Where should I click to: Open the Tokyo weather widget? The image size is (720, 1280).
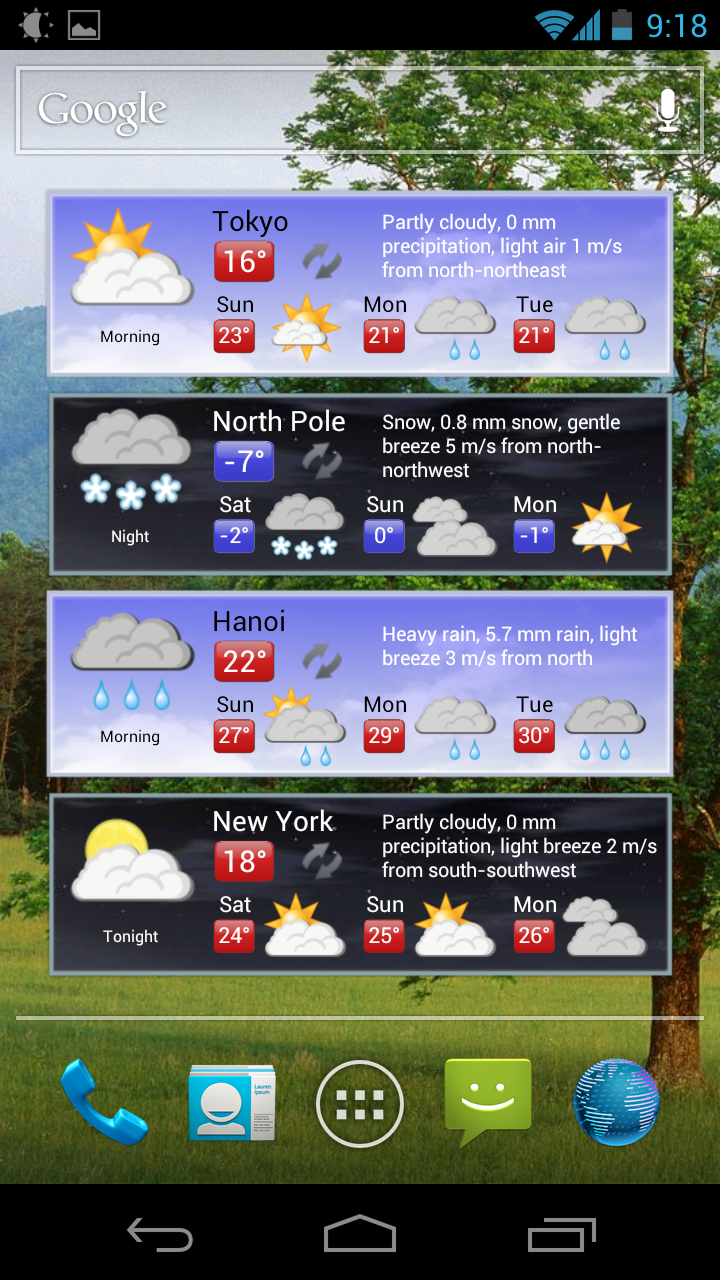click(x=360, y=284)
